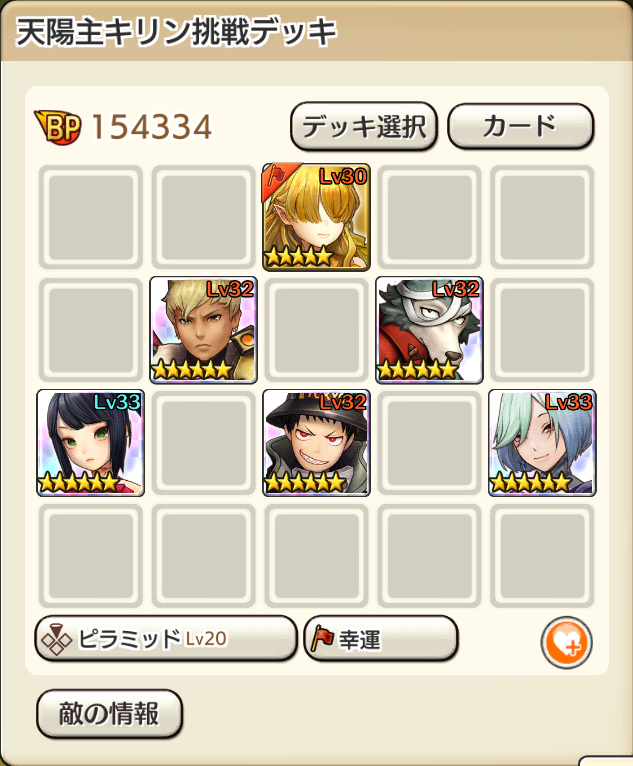Choose the wolf Lv32 character card
The width and height of the screenshot is (633, 766).
[x=429, y=330]
